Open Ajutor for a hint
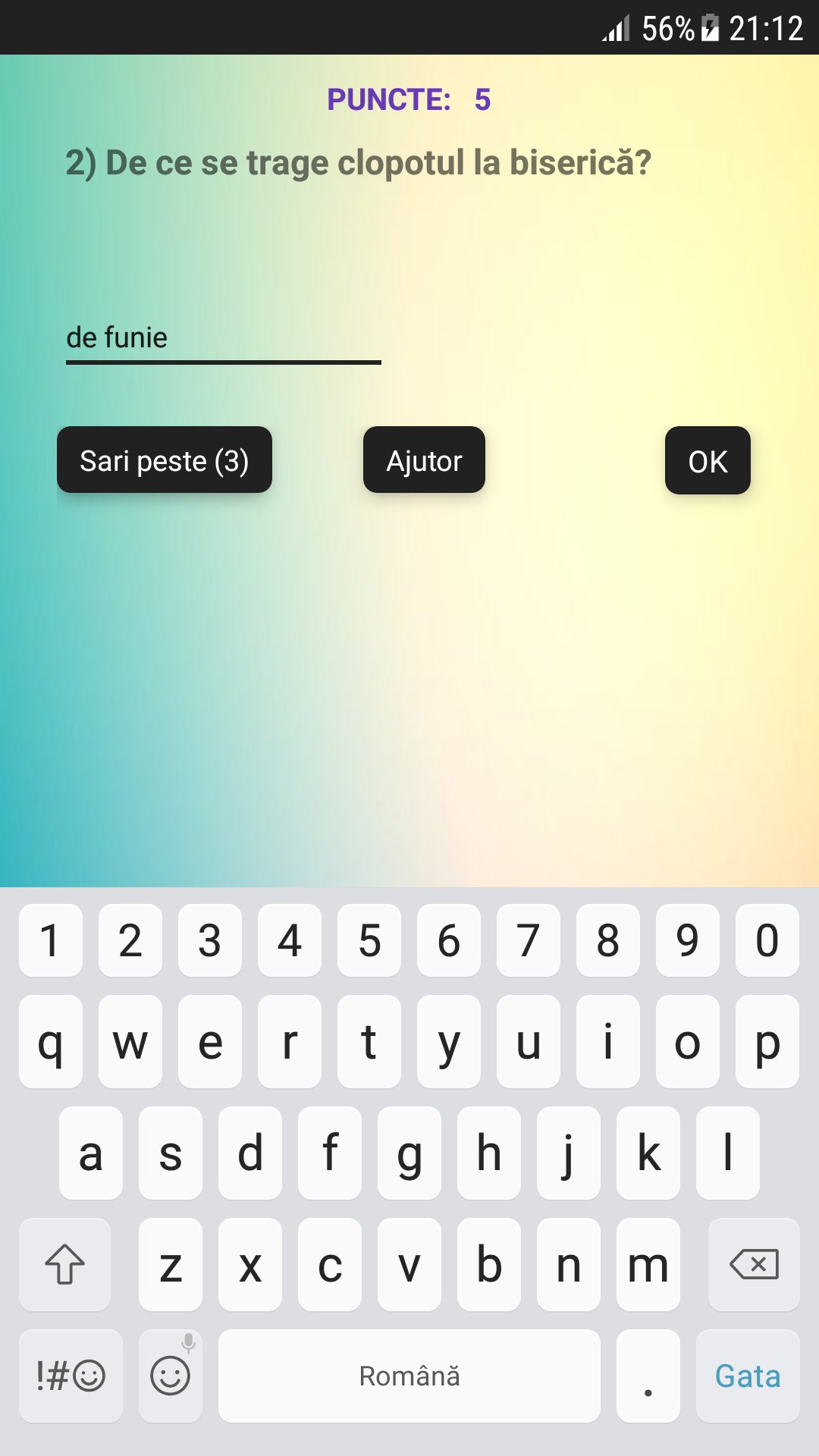Viewport: 819px width, 1456px height. [424, 460]
